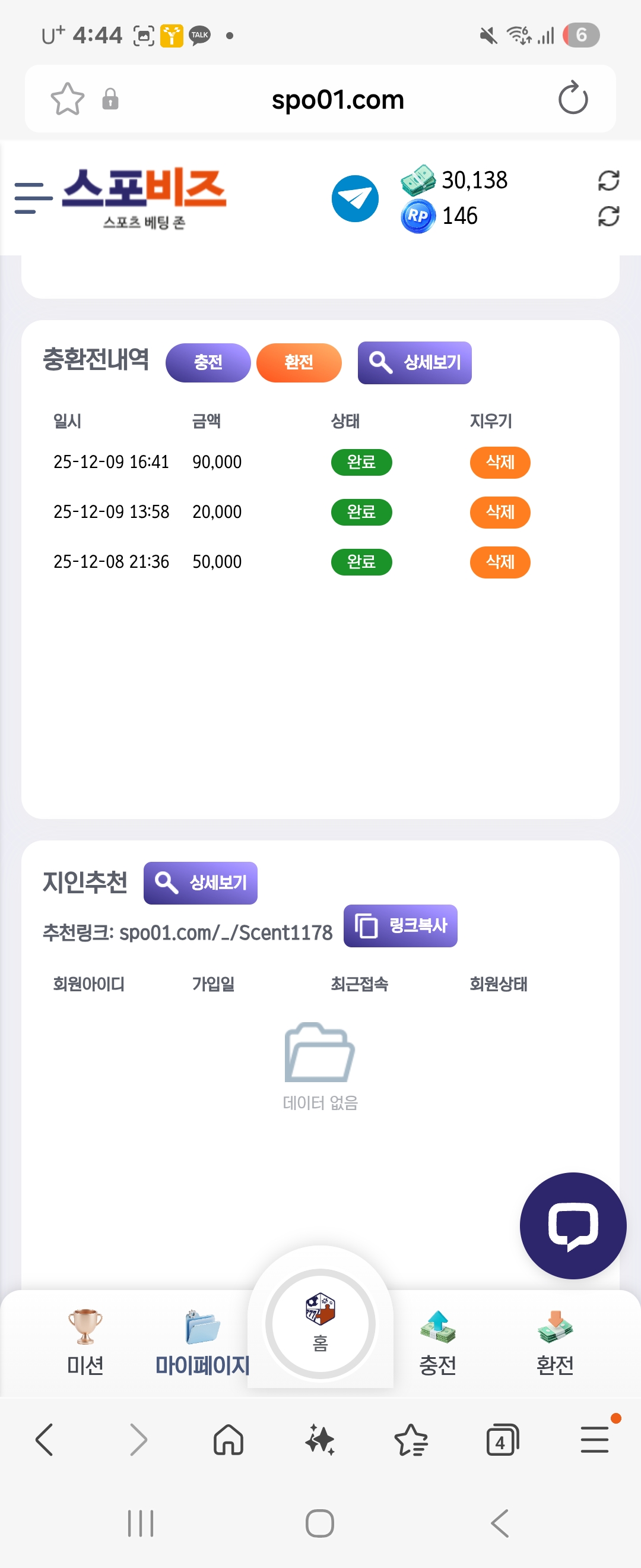Tap the 환전 filter in 충환전내역
Screen dimensions: 641x1568
tap(299, 362)
